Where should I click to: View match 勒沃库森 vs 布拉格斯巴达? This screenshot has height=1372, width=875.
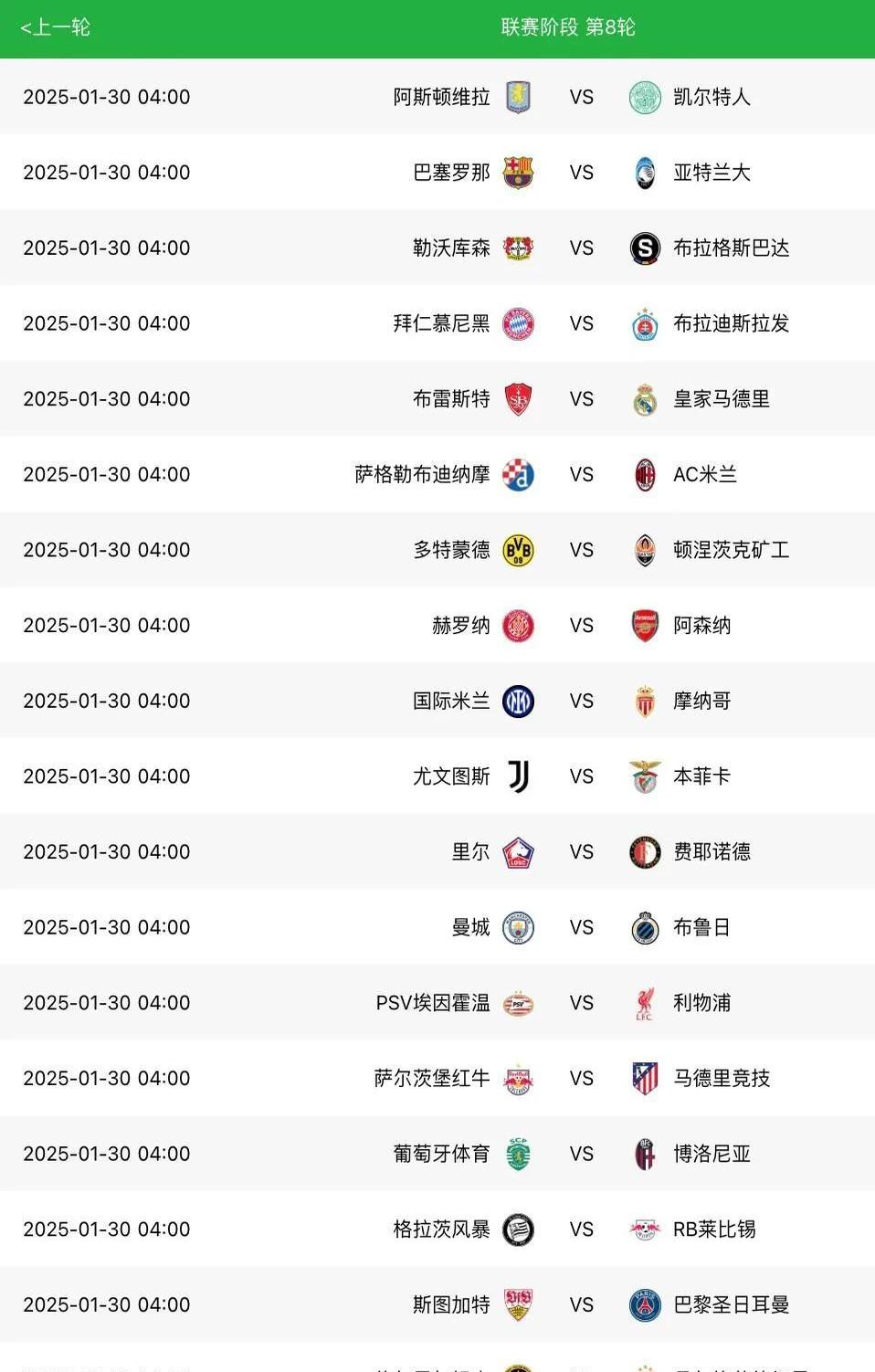click(x=581, y=248)
